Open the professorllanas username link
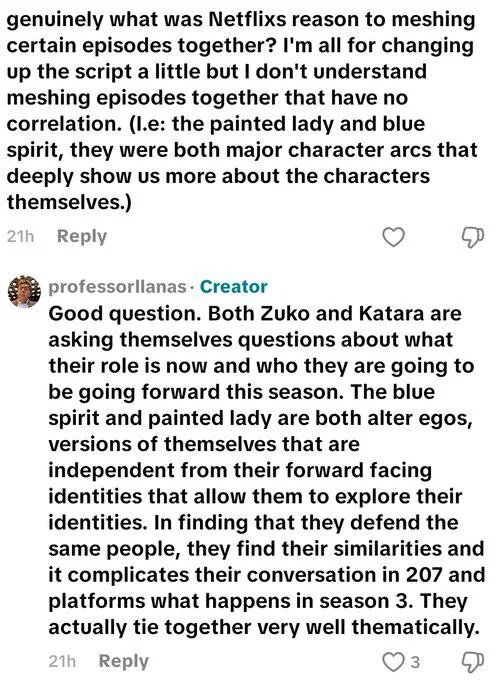 117,287
